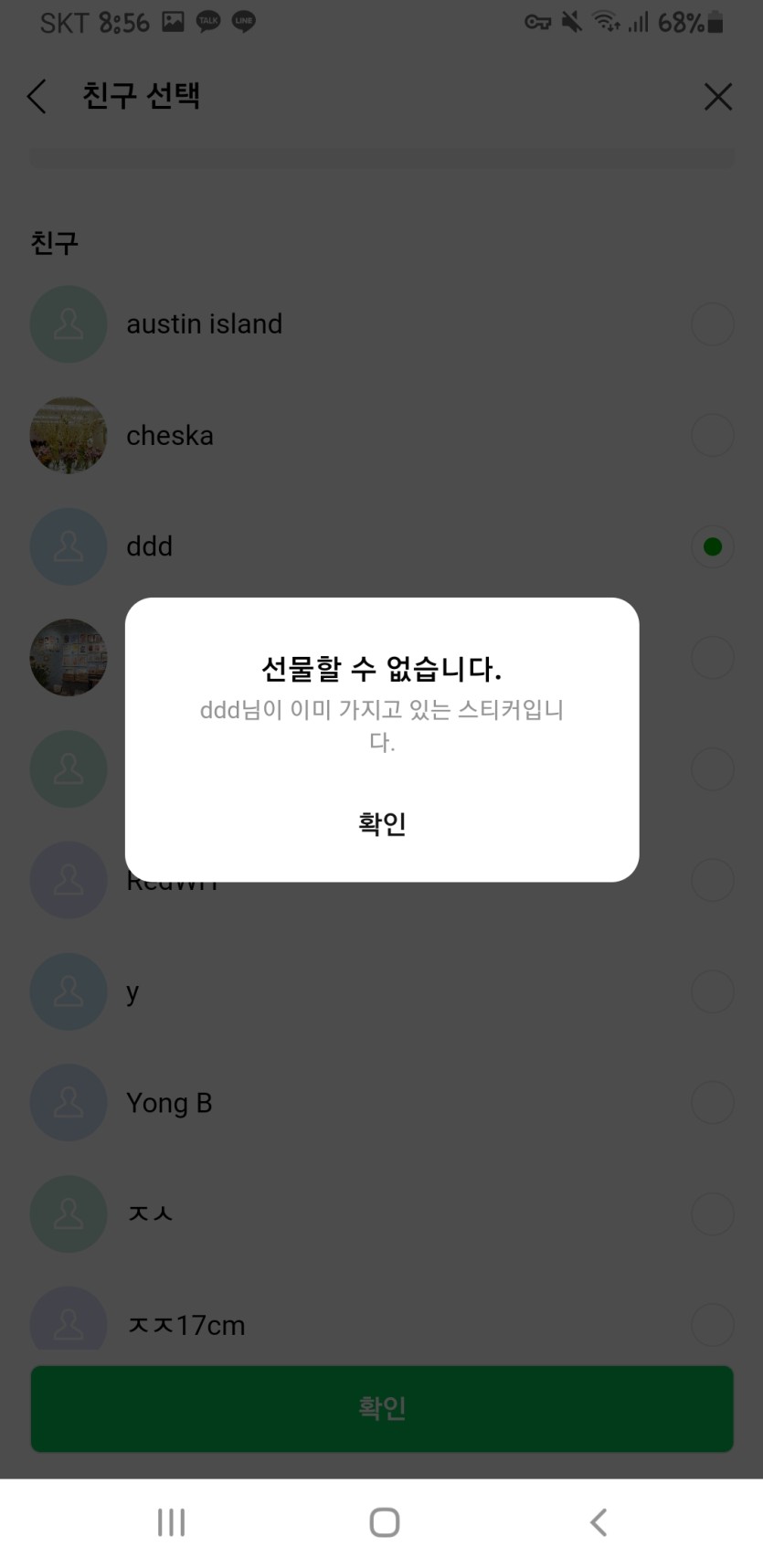Viewport: 763px width, 1568px height.
Task: Select friend y
Action: pyautogui.click(x=713, y=991)
